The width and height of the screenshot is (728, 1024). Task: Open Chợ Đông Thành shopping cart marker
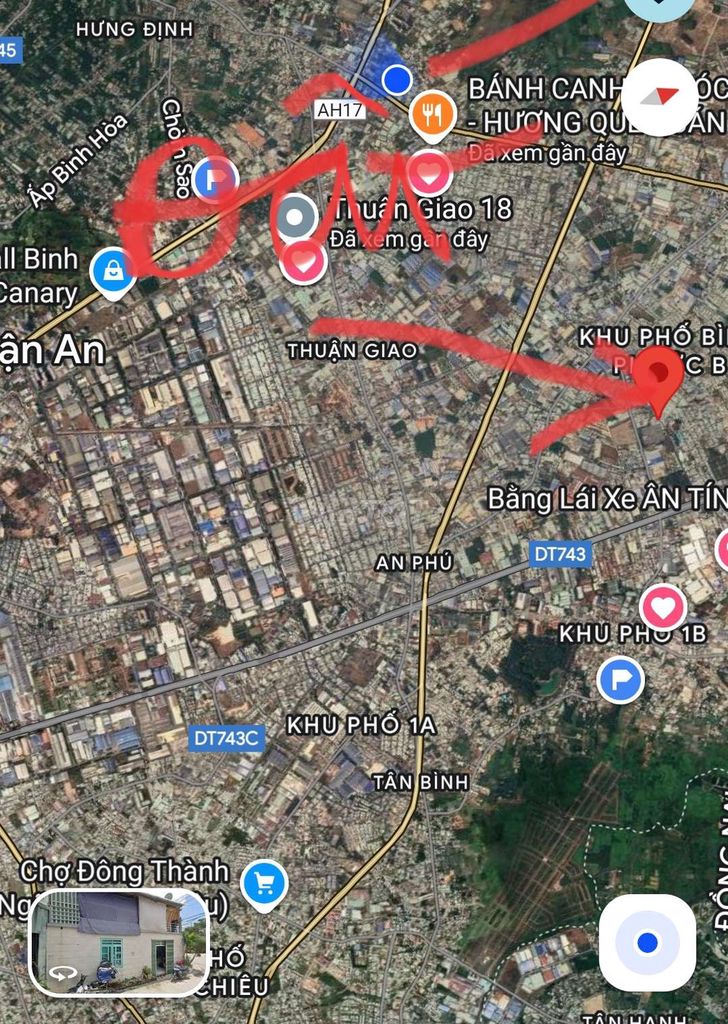point(264,883)
